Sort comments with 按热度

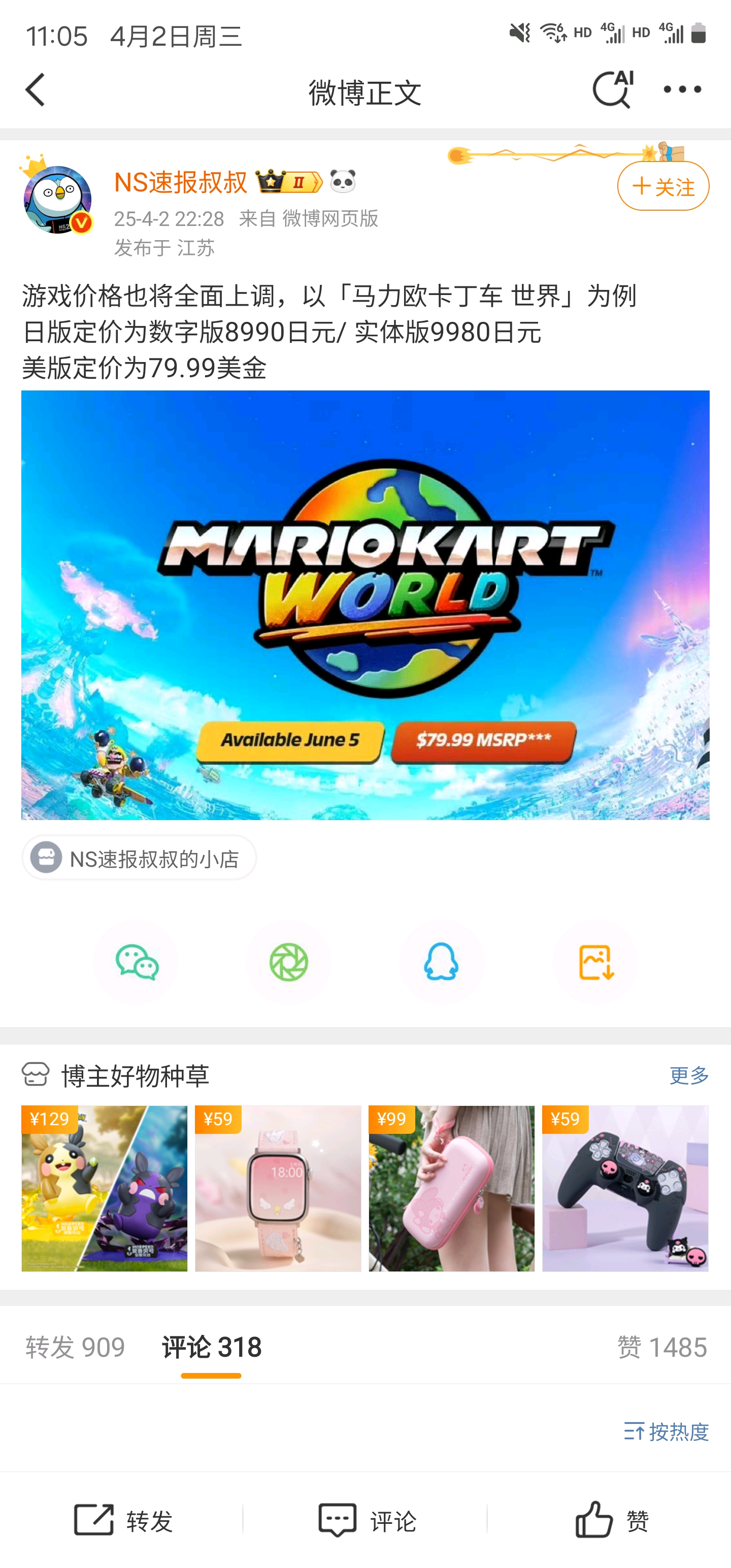(667, 1431)
